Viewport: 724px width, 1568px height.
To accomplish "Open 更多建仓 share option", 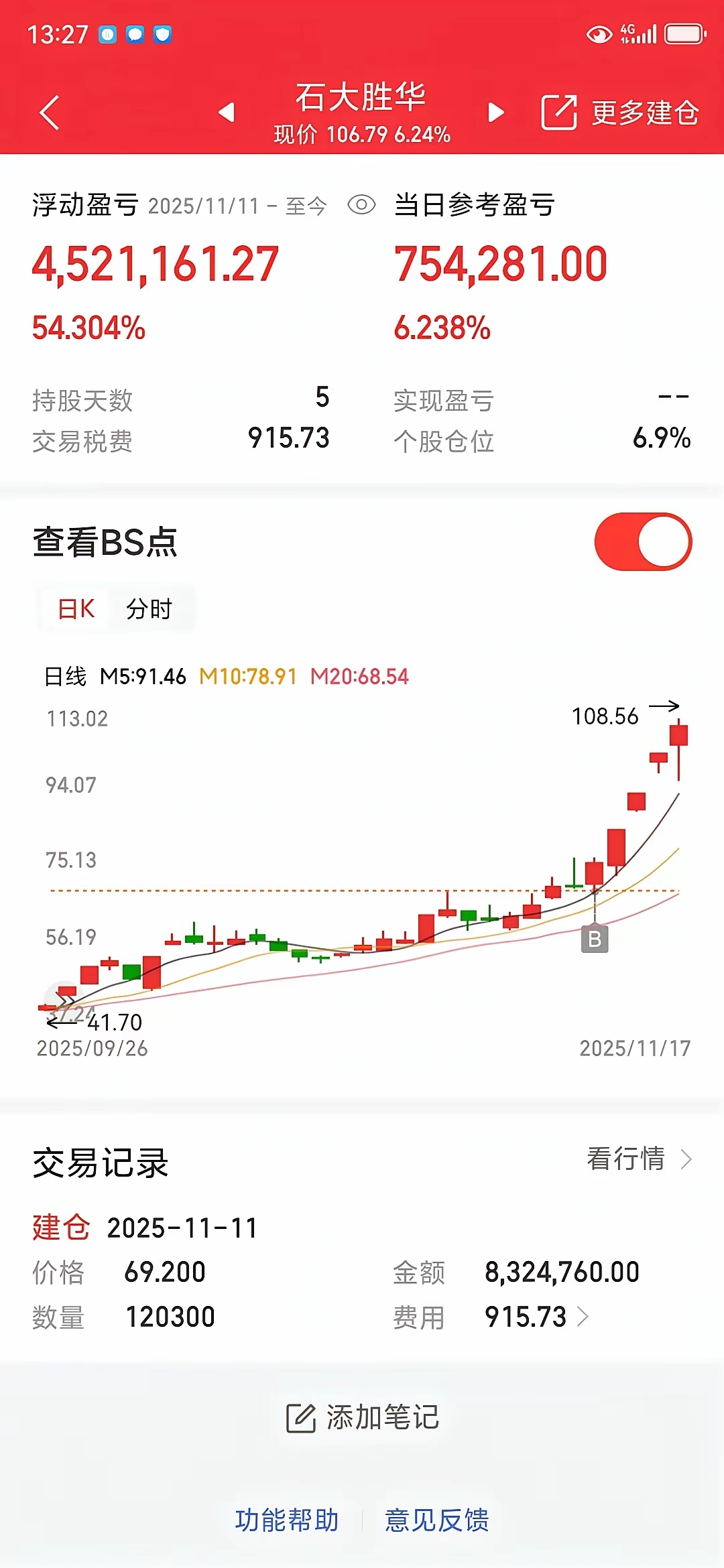I will tap(620, 113).
